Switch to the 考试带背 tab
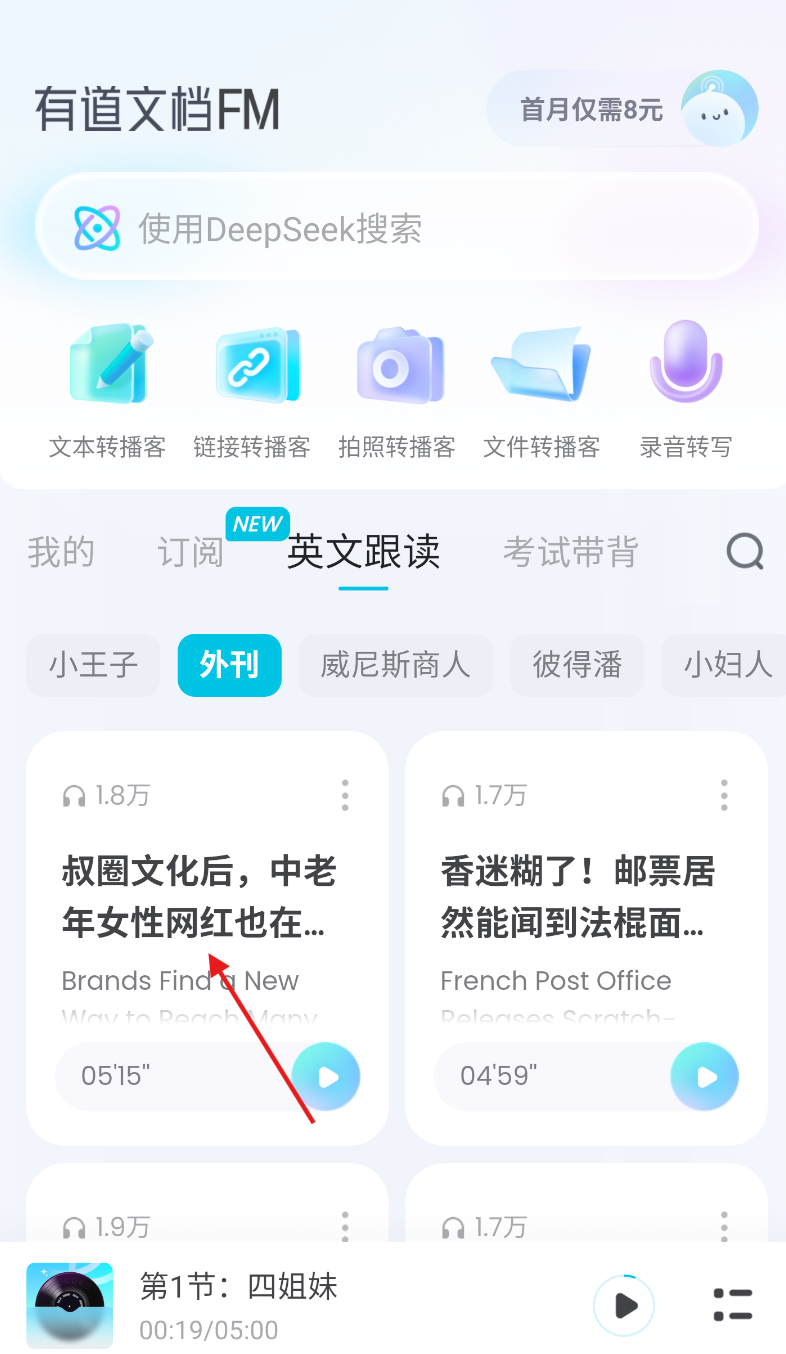Viewport: 786px width, 1354px height. [570, 552]
